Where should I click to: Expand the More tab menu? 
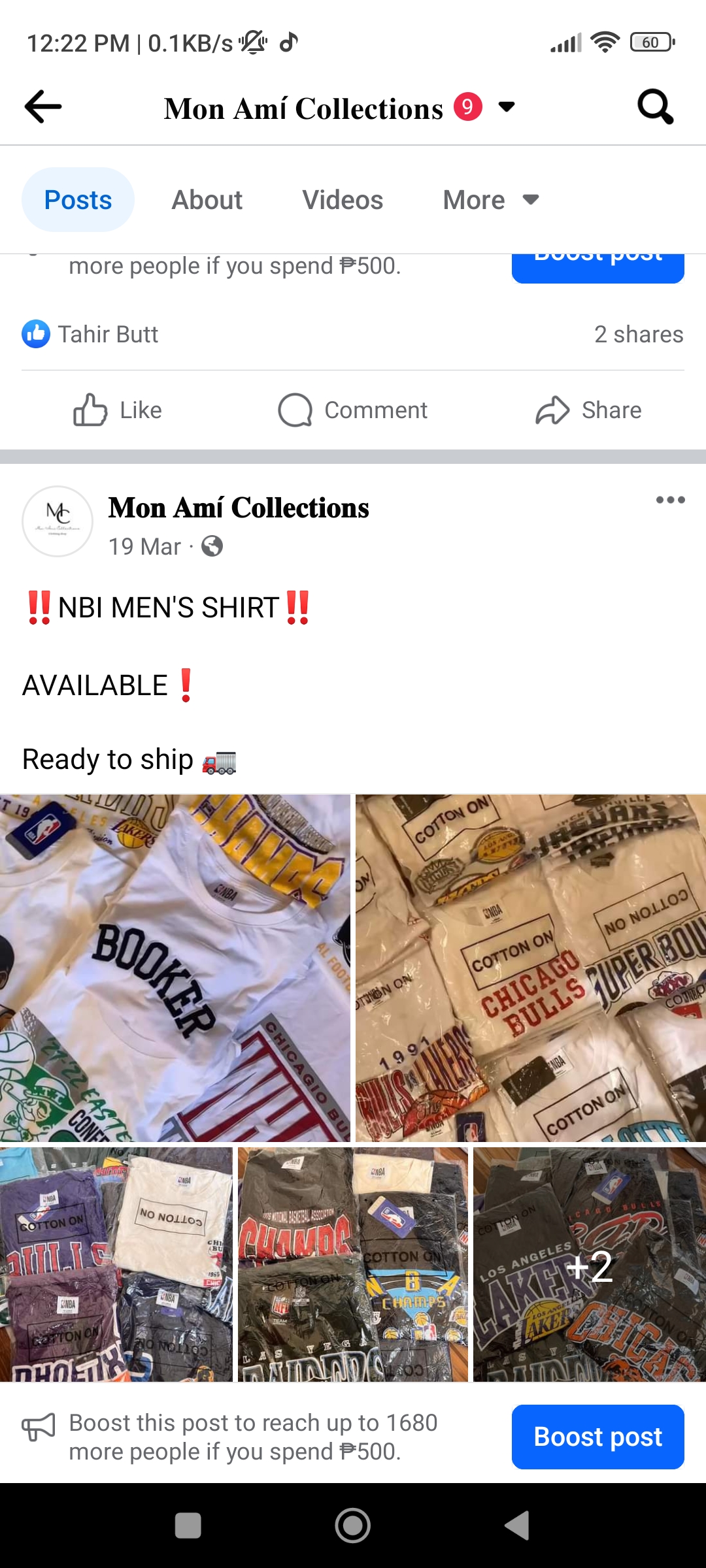(490, 200)
